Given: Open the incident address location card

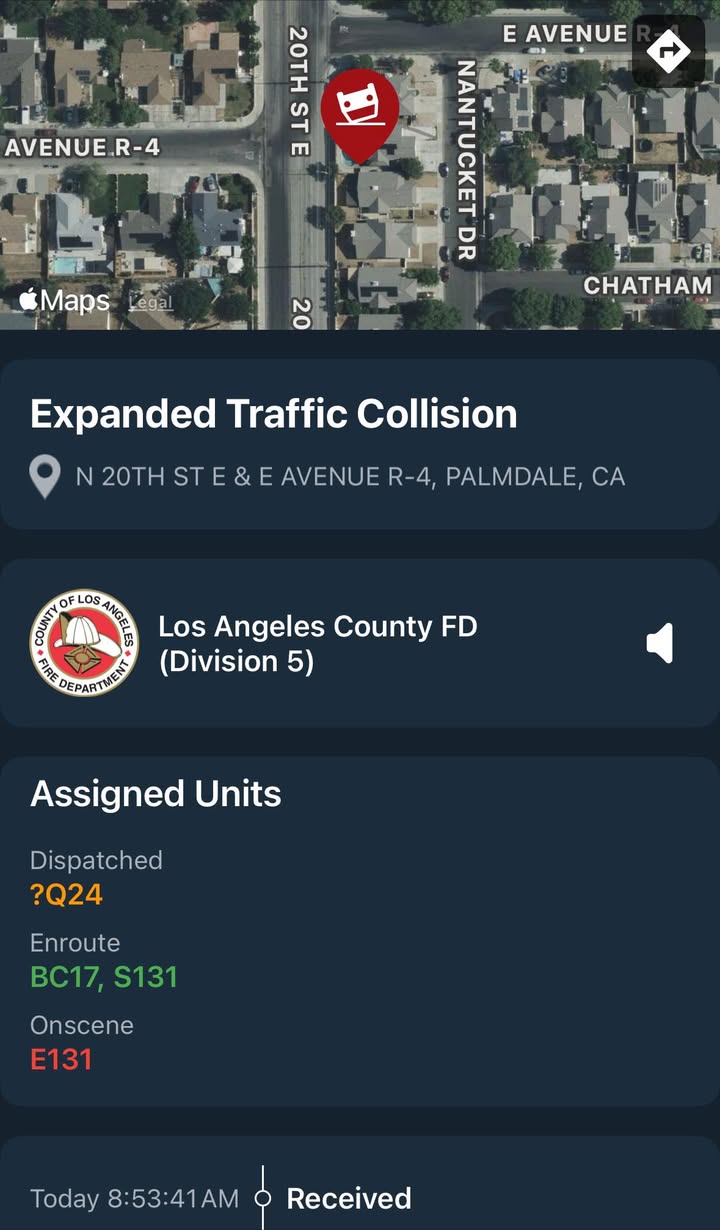Looking at the screenshot, I should tap(360, 445).
